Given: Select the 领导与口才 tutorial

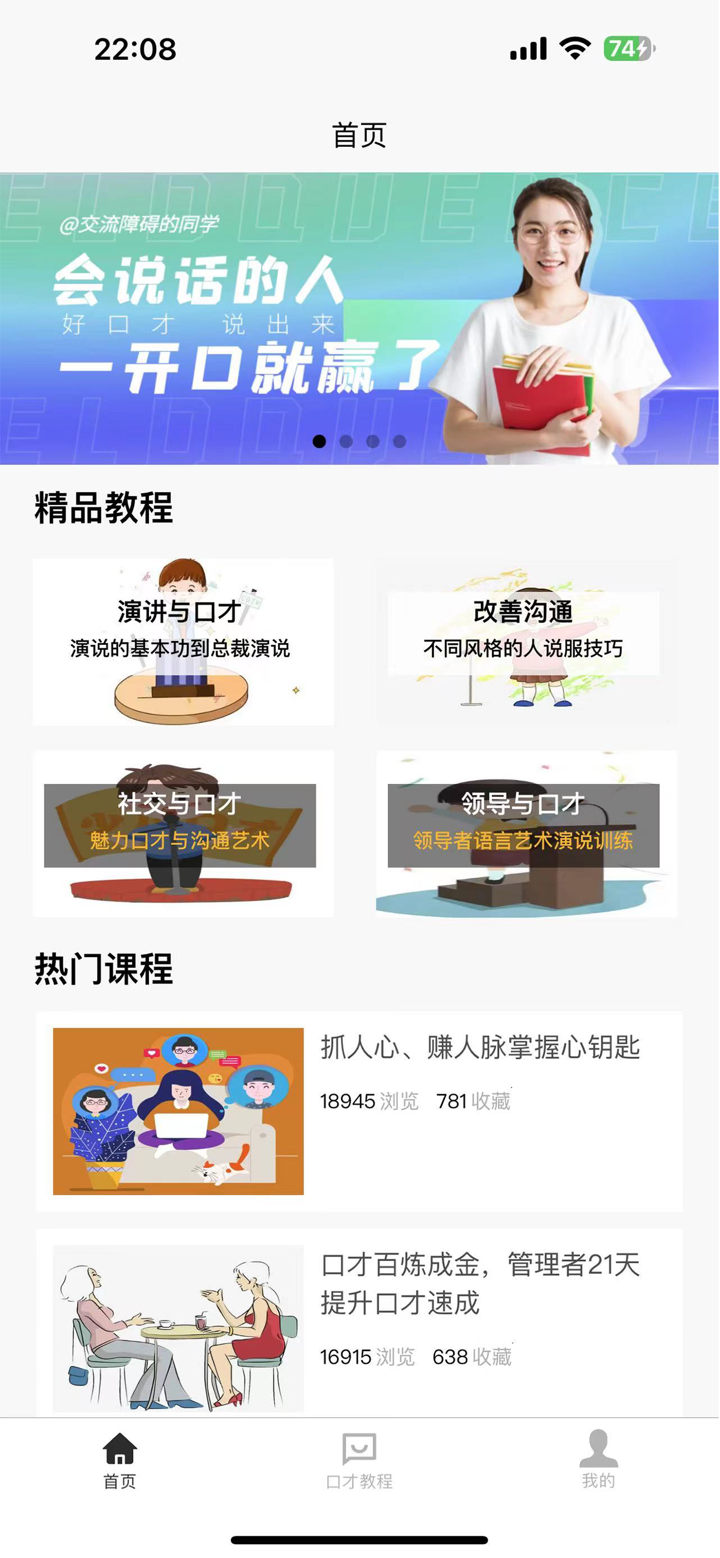Looking at the screenshot, I should tap(527, 831).
